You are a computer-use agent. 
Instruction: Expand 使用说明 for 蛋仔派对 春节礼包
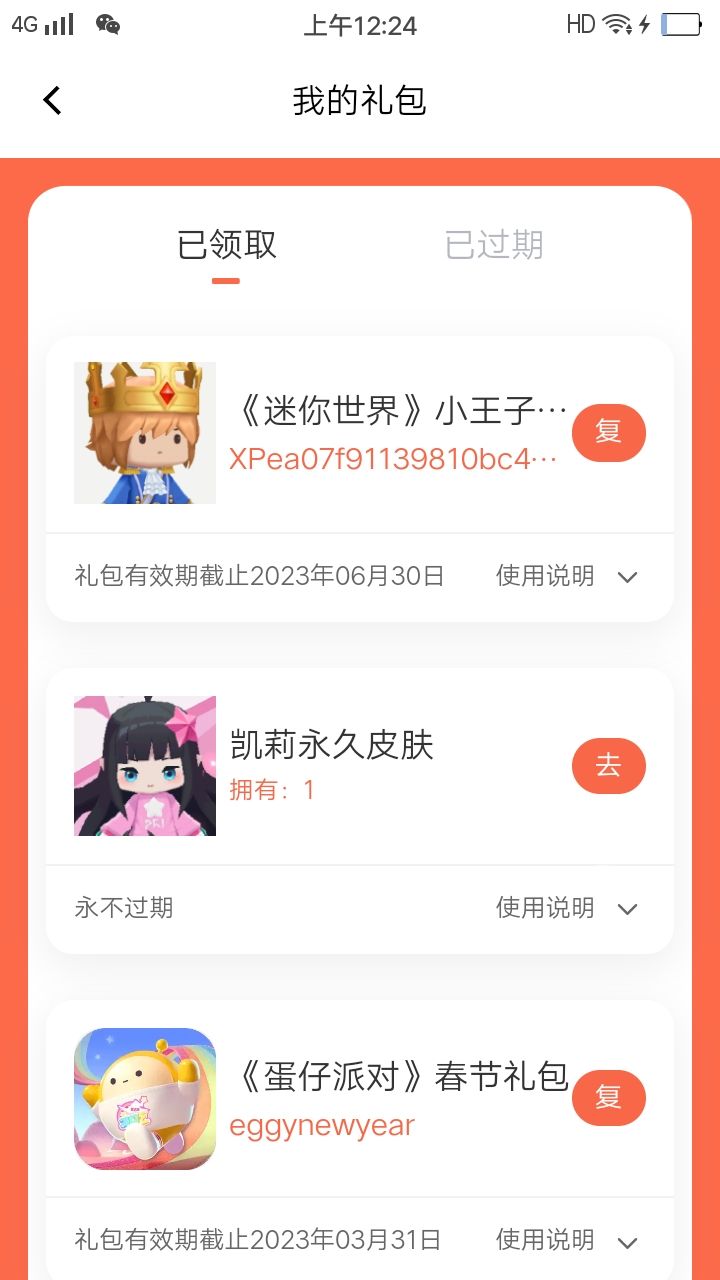point(567,1240)
